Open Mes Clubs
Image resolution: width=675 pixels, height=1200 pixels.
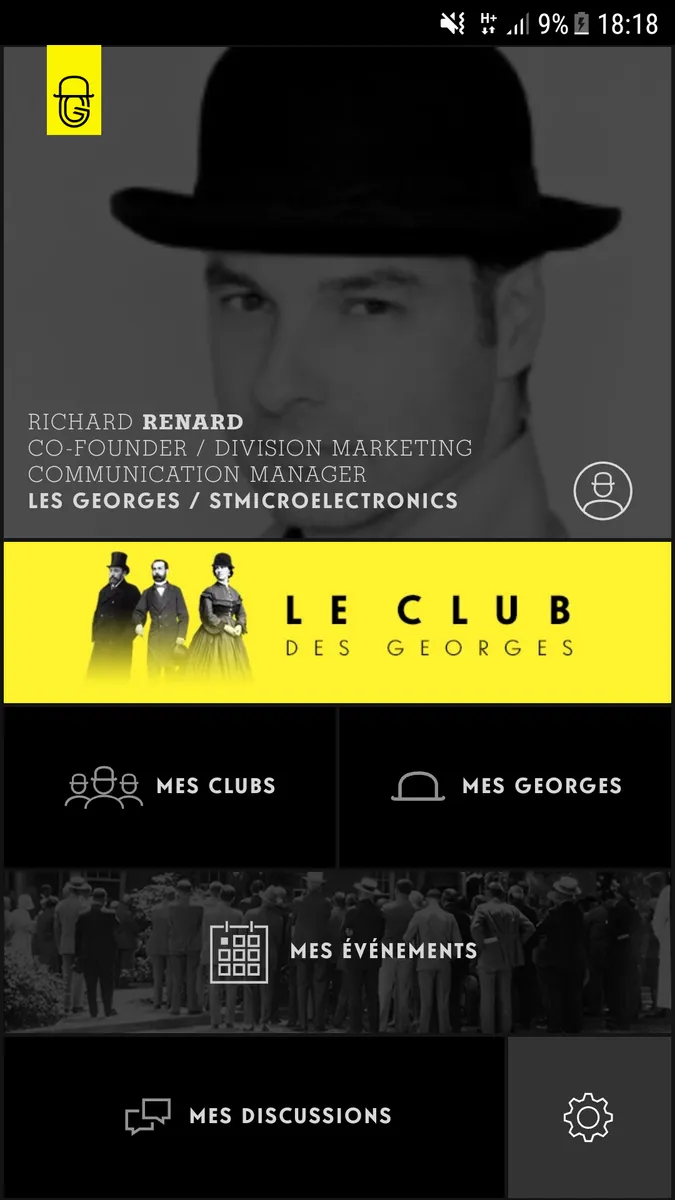170,786
